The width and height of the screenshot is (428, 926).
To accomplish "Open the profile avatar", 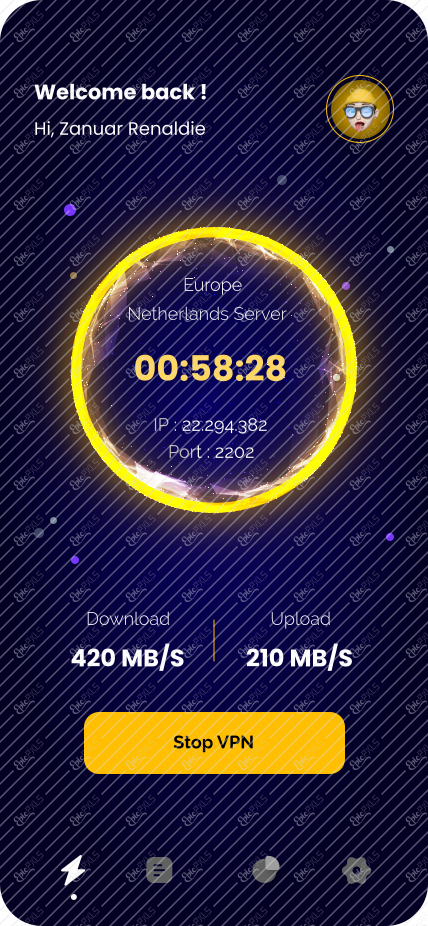I will [360, 109].
